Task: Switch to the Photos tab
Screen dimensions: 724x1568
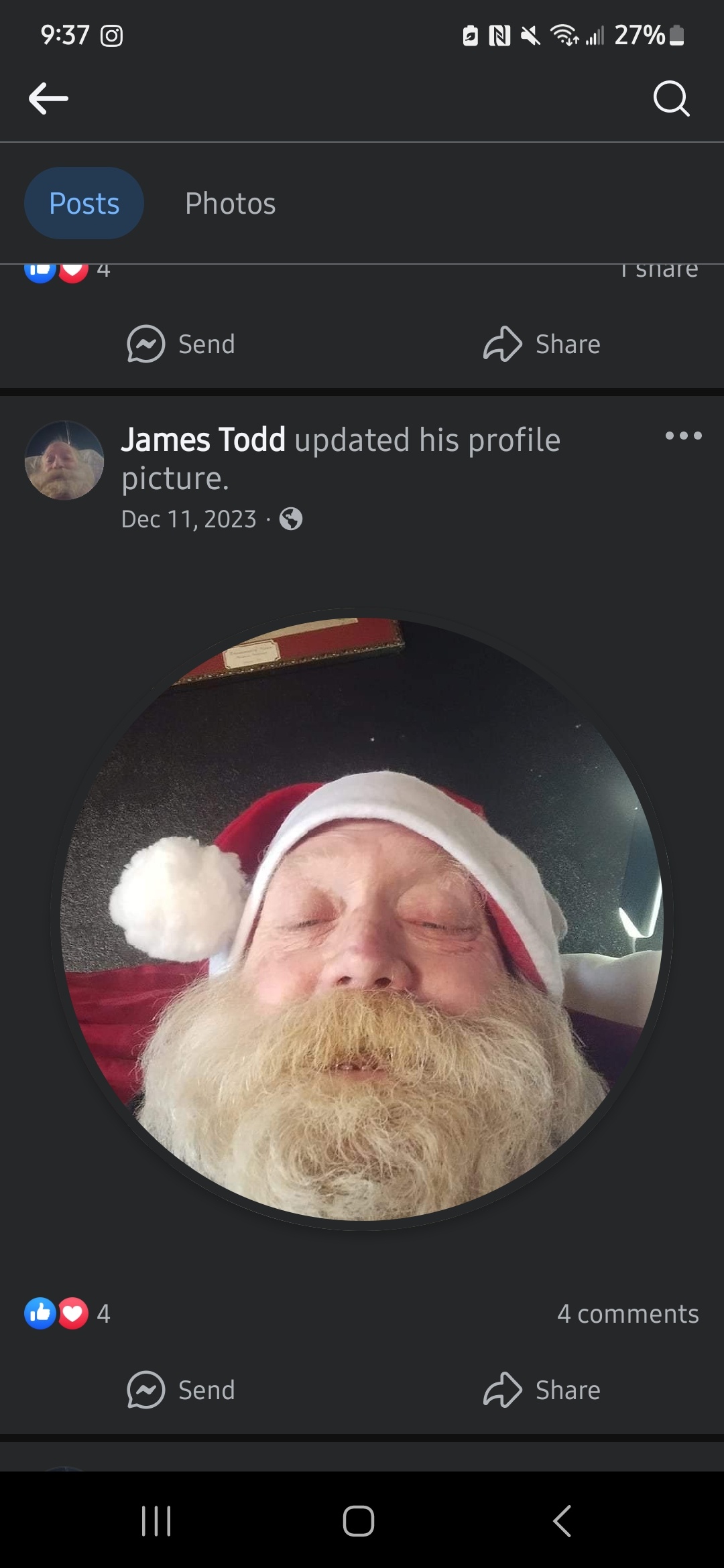Action: tap(230, 203)
